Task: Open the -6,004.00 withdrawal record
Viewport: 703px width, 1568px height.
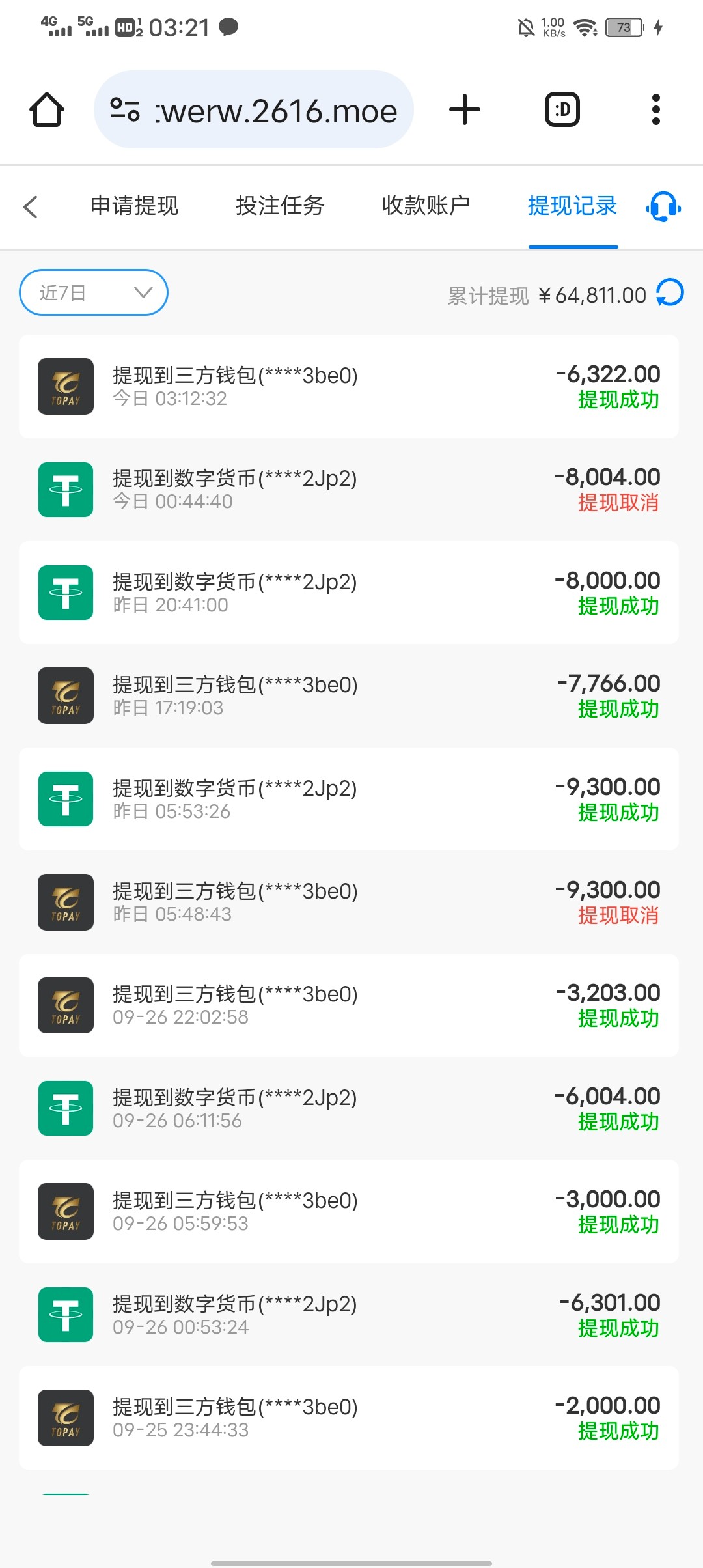Action: [349, 1108]
